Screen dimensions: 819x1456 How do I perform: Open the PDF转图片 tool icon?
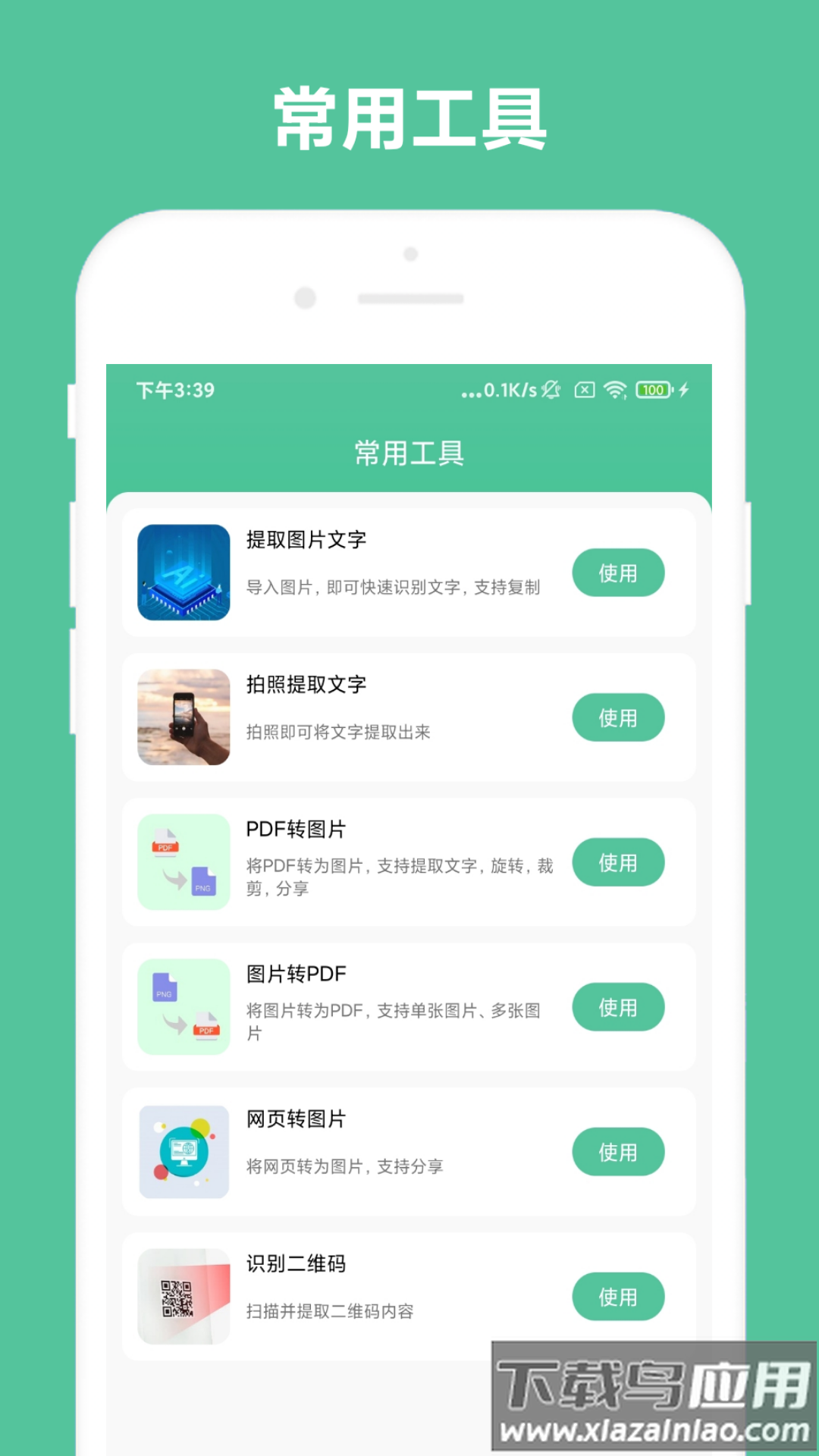point(183,861)
